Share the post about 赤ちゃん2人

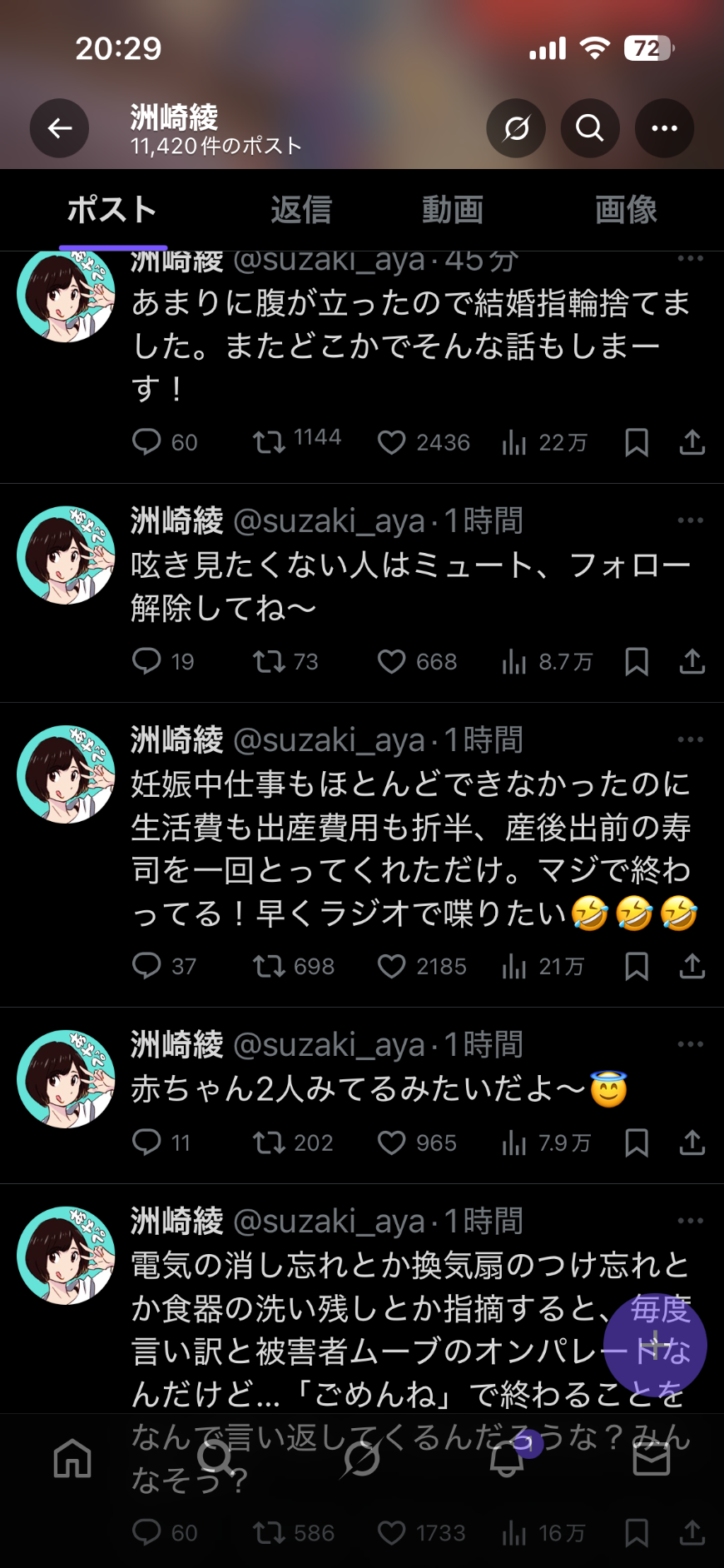click(x=692, y=1142)
